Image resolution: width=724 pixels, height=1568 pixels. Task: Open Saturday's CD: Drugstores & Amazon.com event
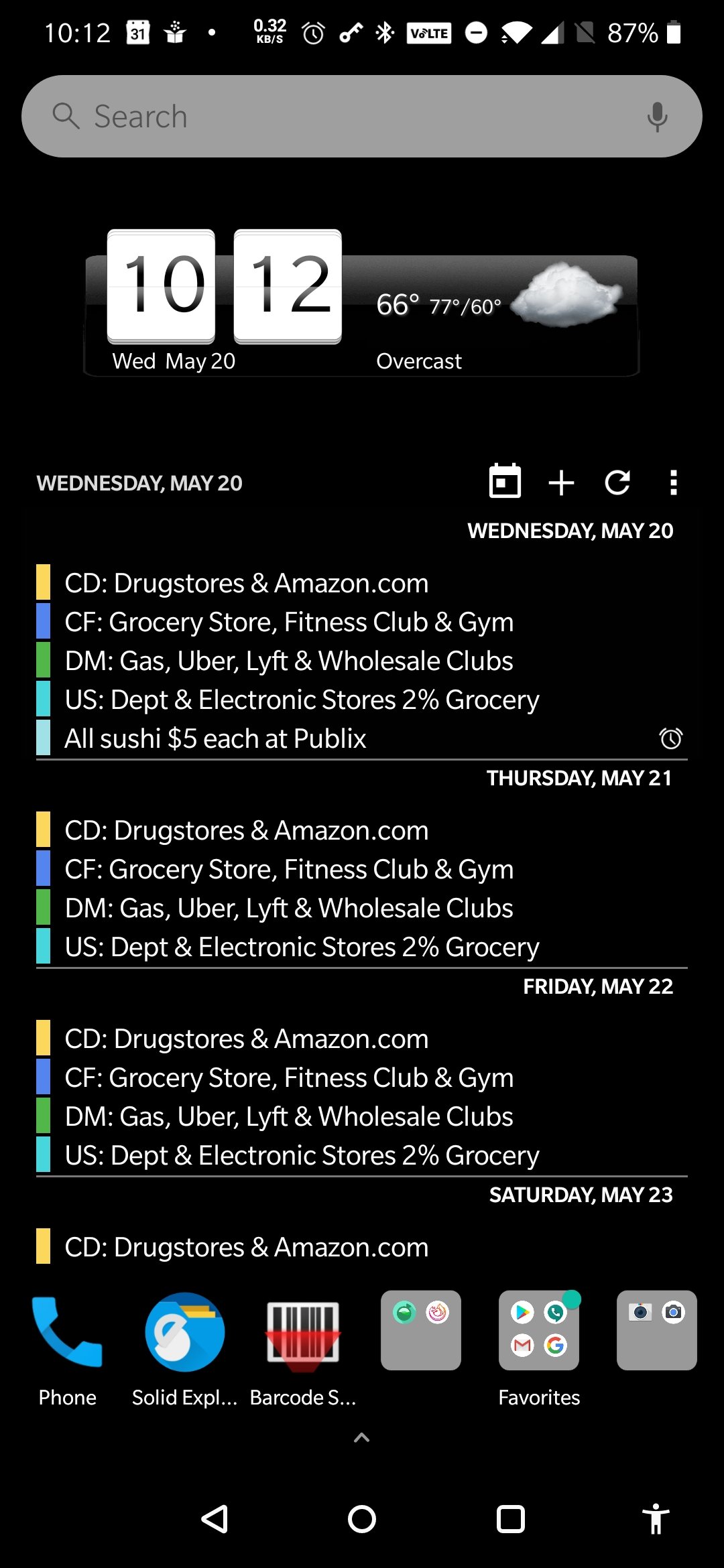pos(247,1247)
